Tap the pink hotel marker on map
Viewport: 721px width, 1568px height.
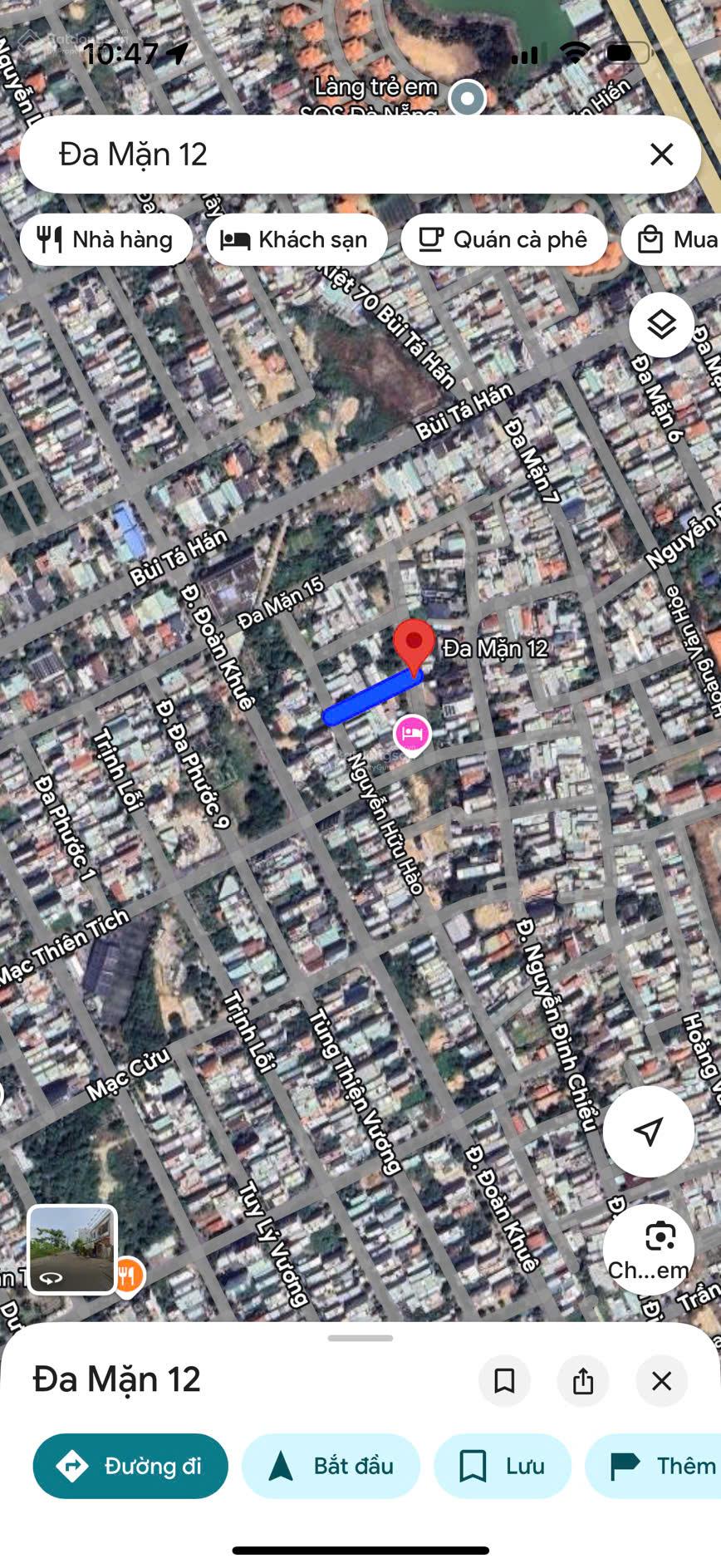(x=413, y=734)
